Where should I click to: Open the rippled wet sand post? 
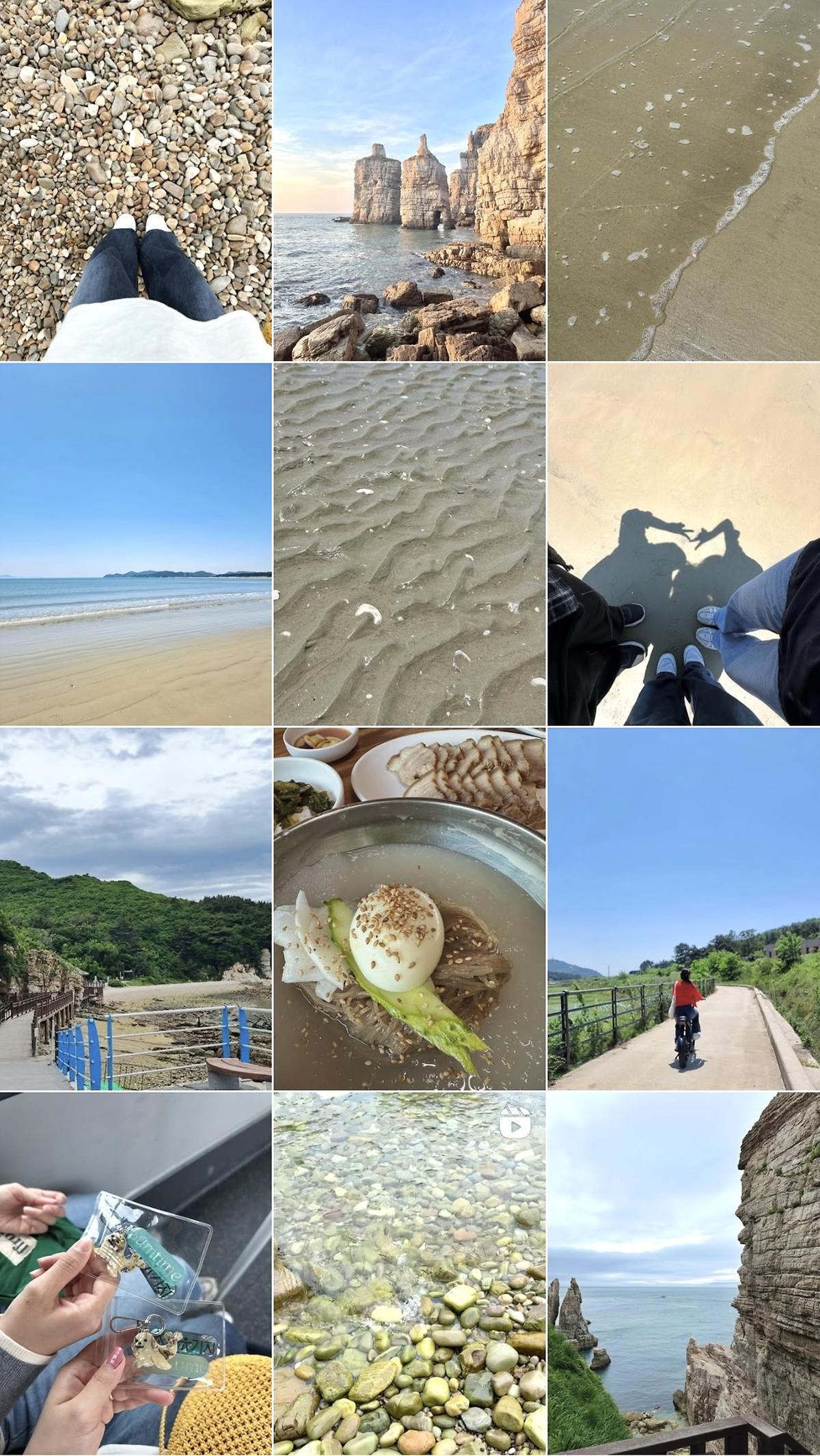pos(409,544)
